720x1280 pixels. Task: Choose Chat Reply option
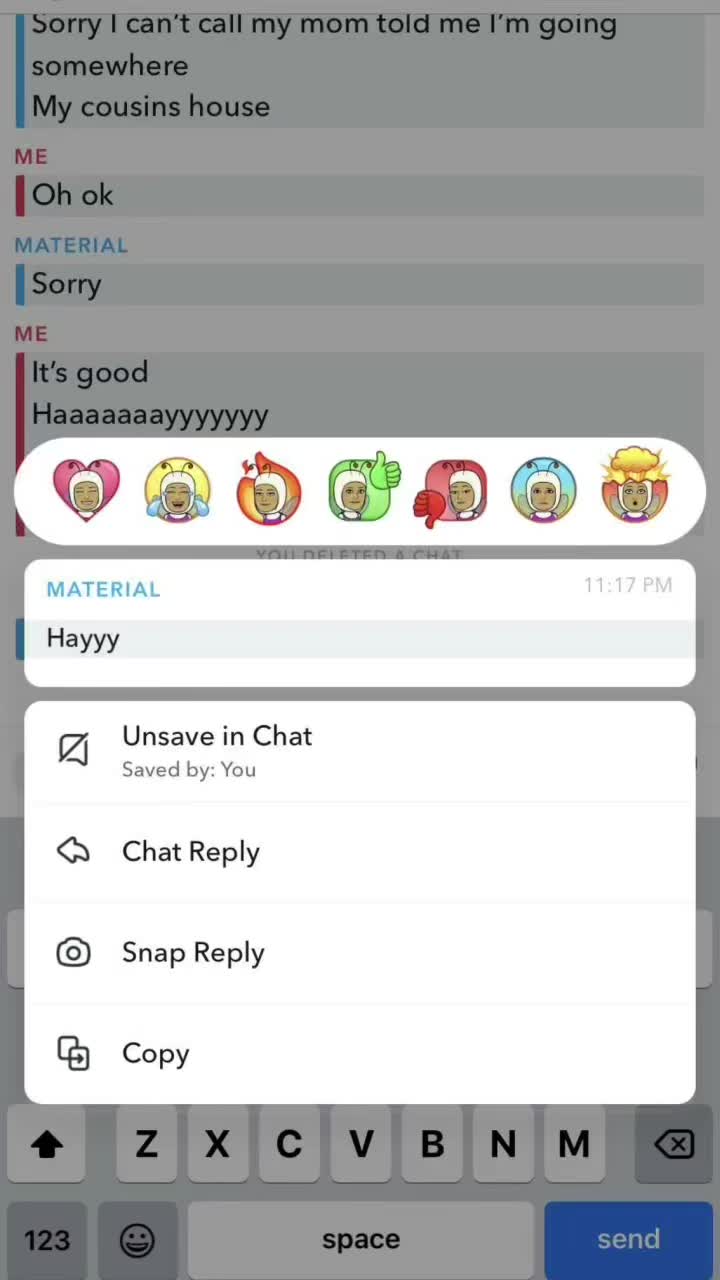[360, 852]
